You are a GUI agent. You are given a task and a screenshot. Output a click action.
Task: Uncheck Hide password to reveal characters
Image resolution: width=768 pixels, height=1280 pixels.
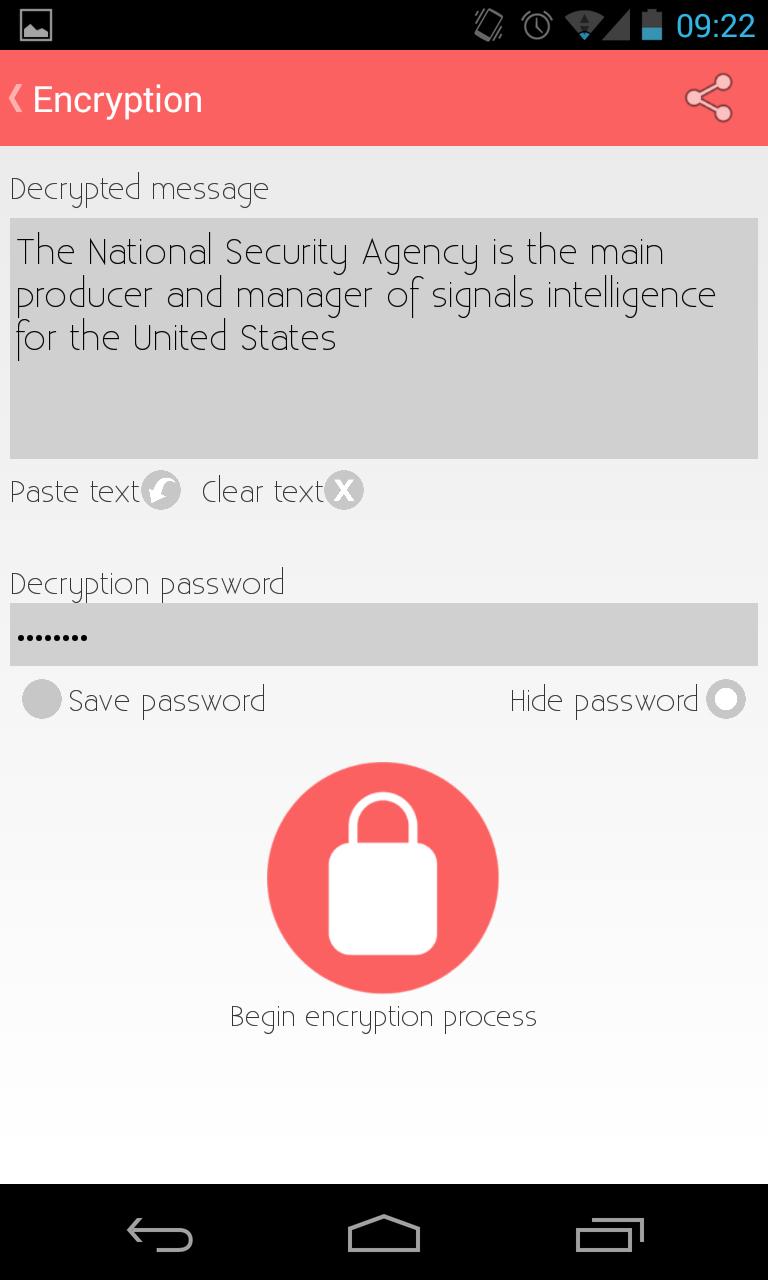[x=728, y=699]
